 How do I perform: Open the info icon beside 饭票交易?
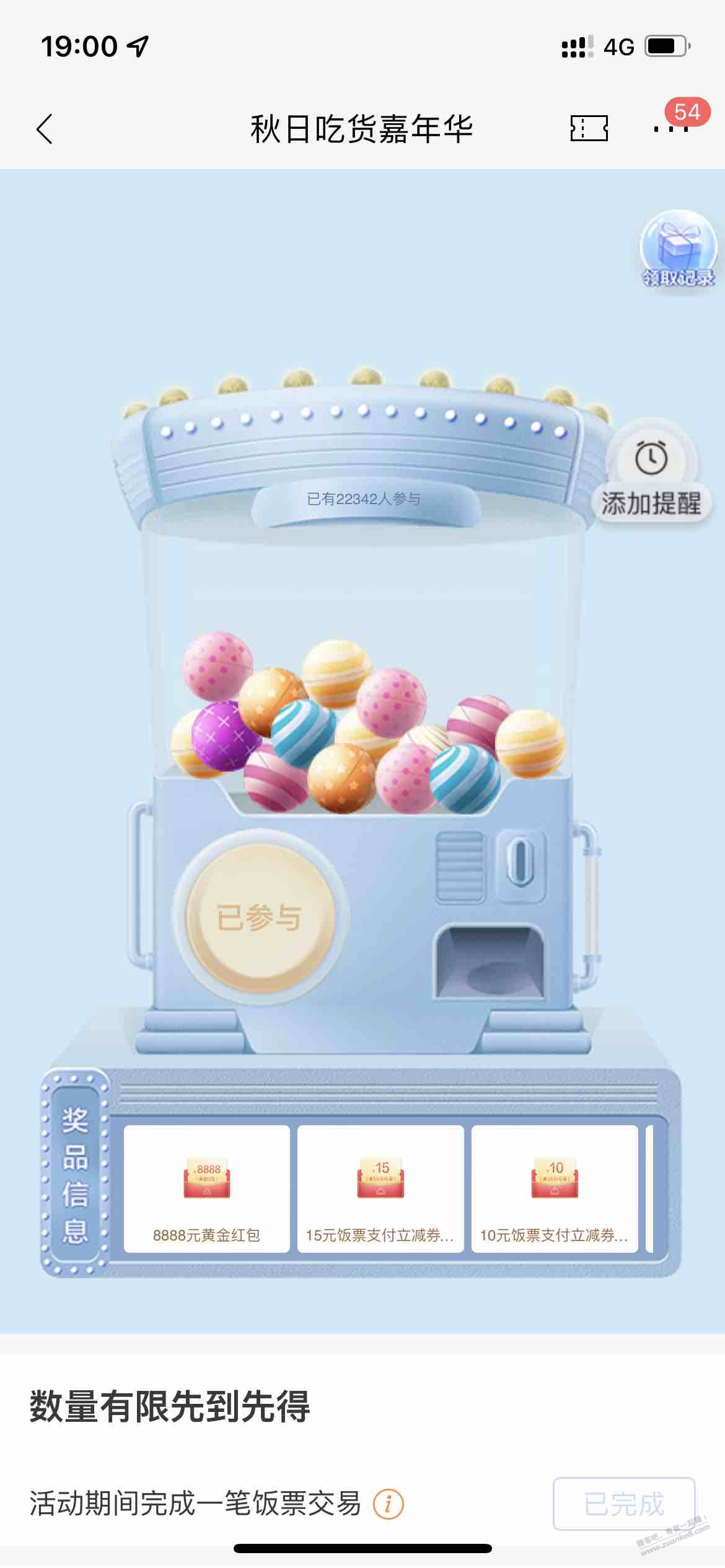click(389, 1504)
